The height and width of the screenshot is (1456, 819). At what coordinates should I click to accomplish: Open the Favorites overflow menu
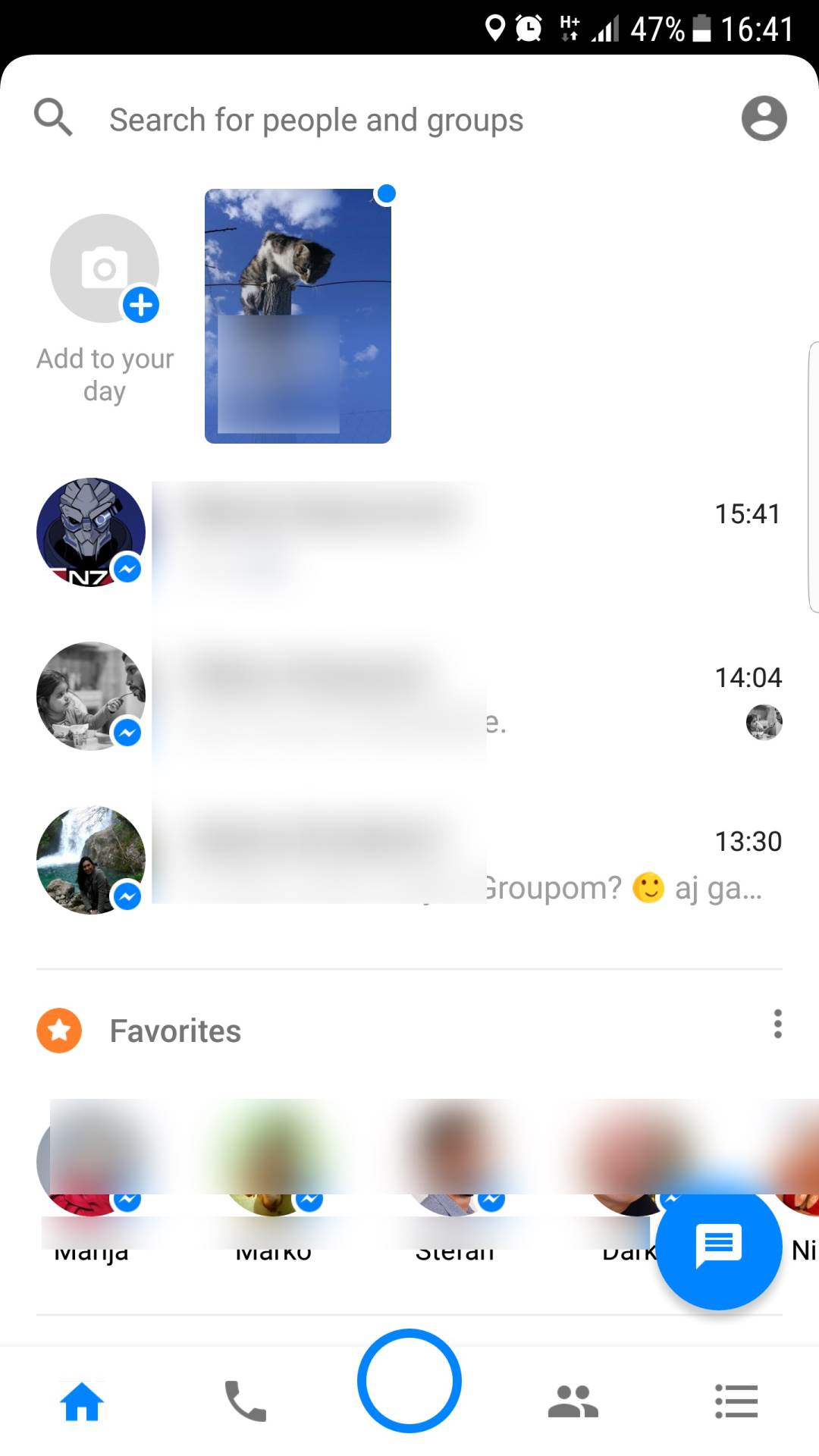click(x=777, y=1025)
